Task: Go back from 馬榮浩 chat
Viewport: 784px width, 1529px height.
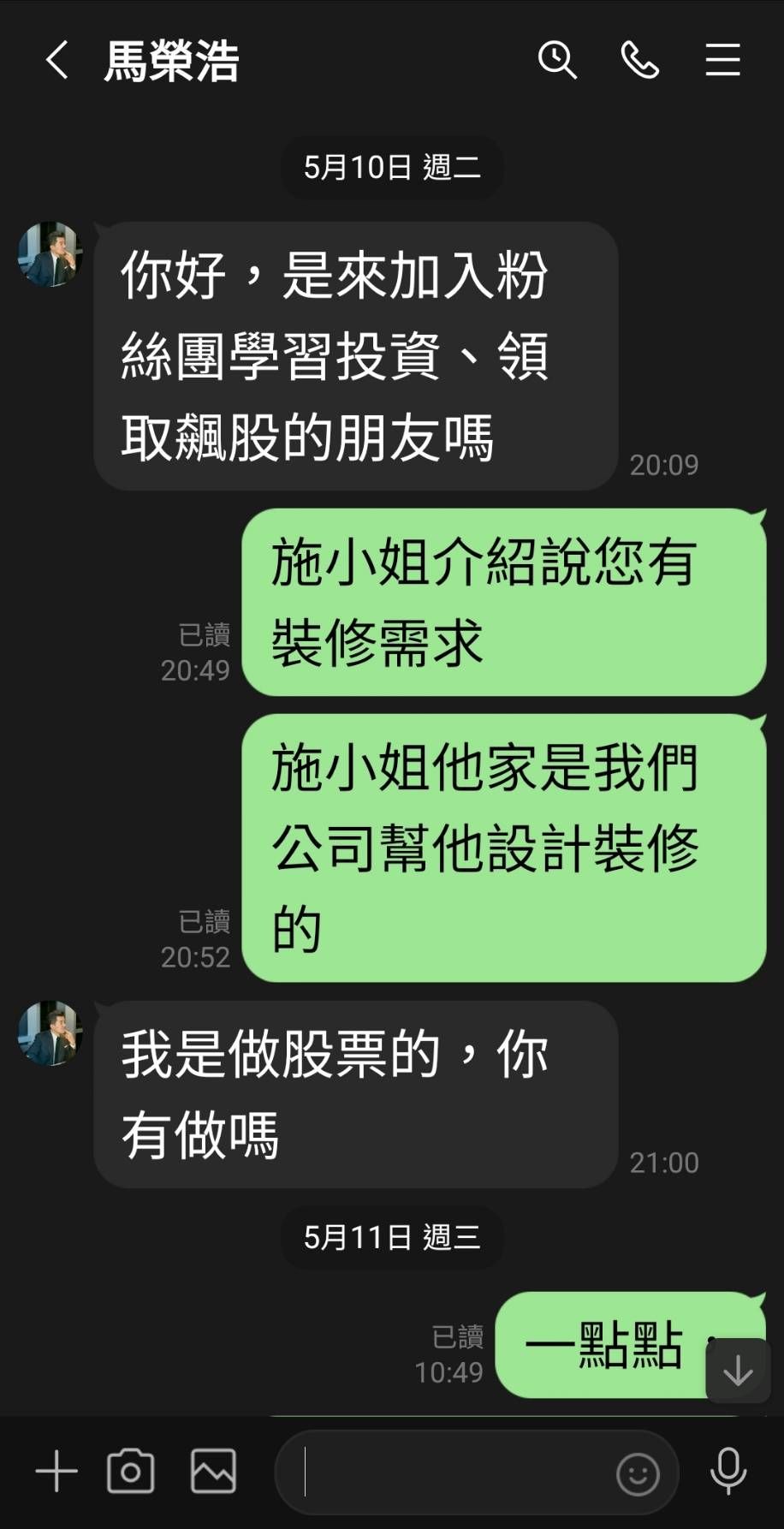Action: click(56, 61)
